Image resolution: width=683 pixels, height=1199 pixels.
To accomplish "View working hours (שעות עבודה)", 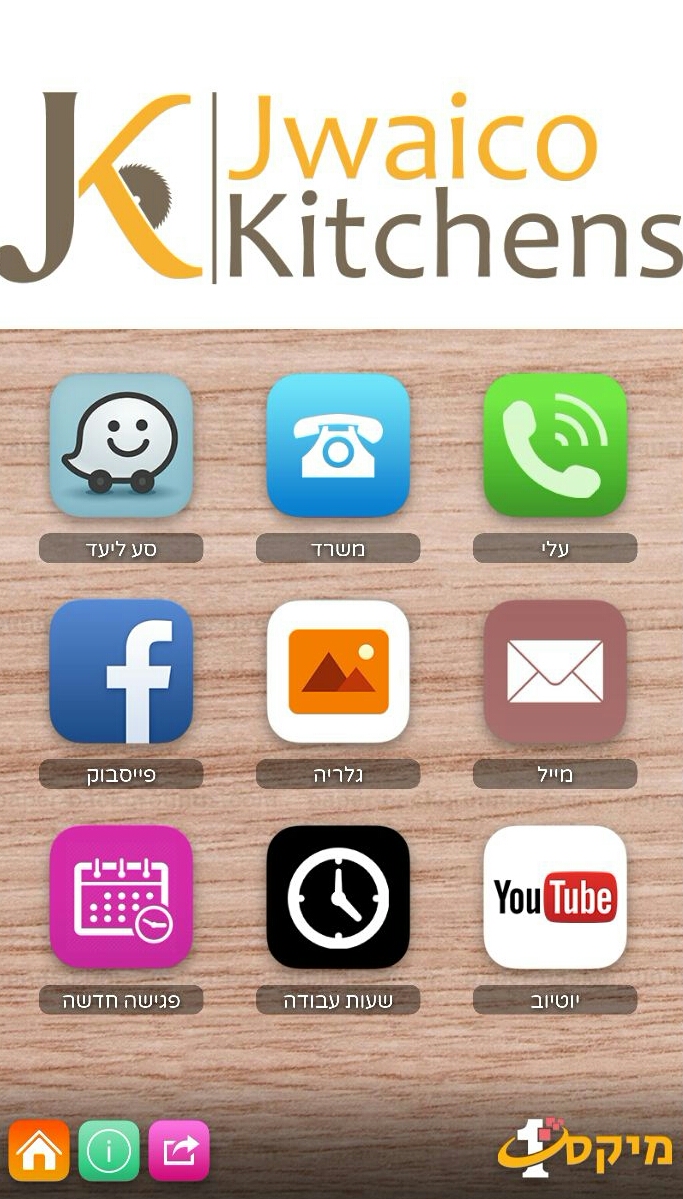I will click(x=338, y=897).
